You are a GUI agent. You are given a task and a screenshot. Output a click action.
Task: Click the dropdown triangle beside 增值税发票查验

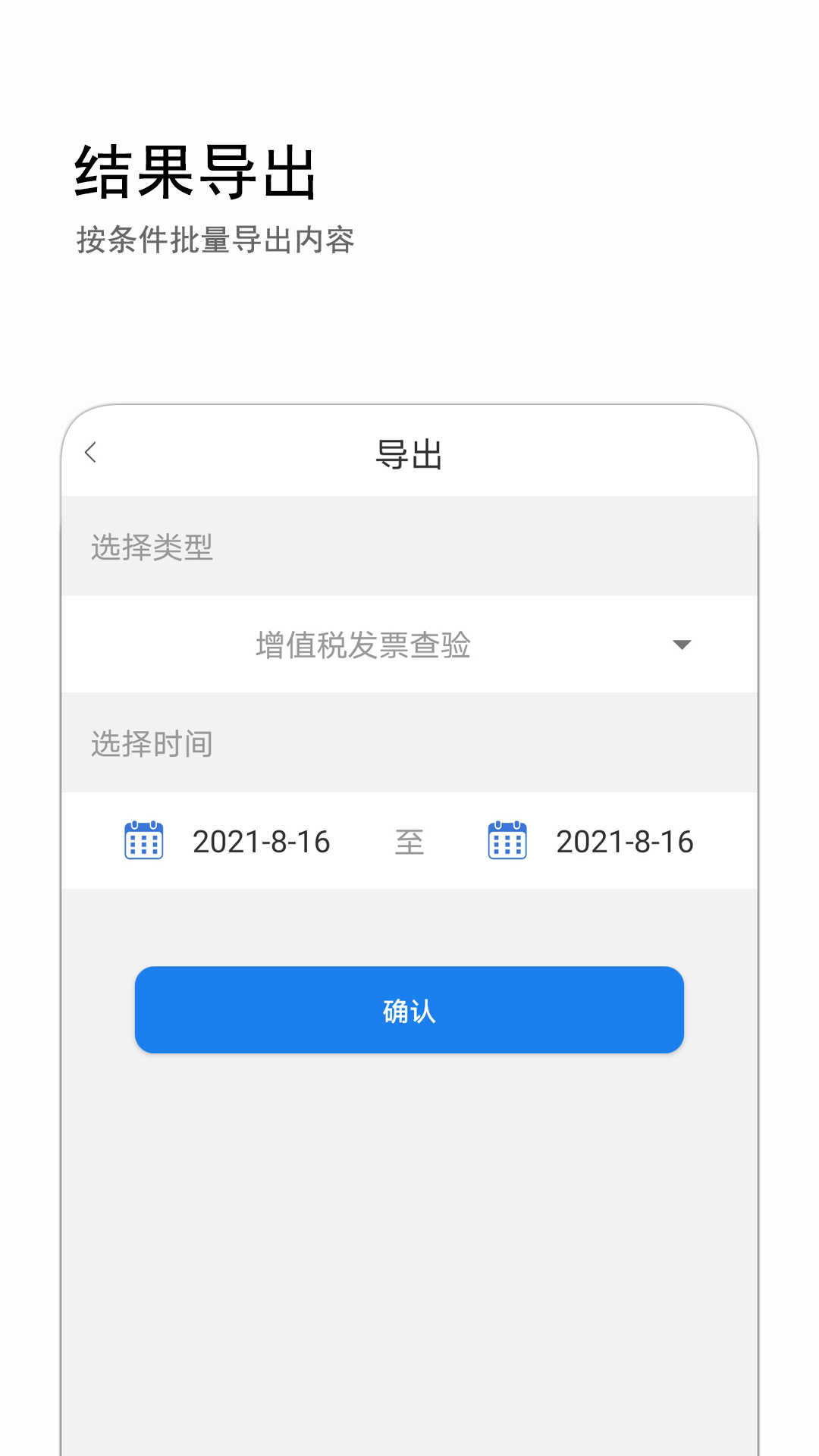682,645
